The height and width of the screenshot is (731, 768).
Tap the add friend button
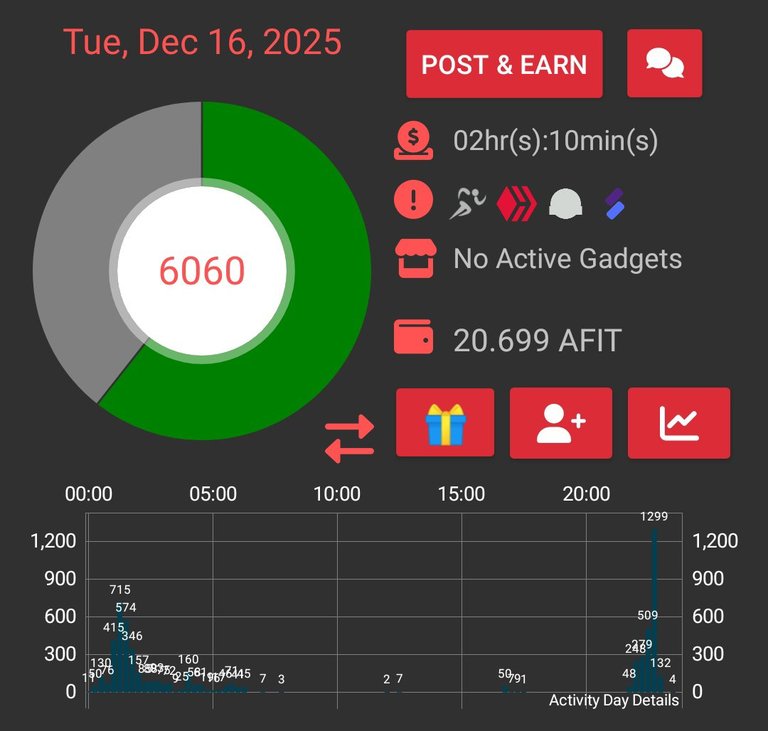[x=560, y=423]
